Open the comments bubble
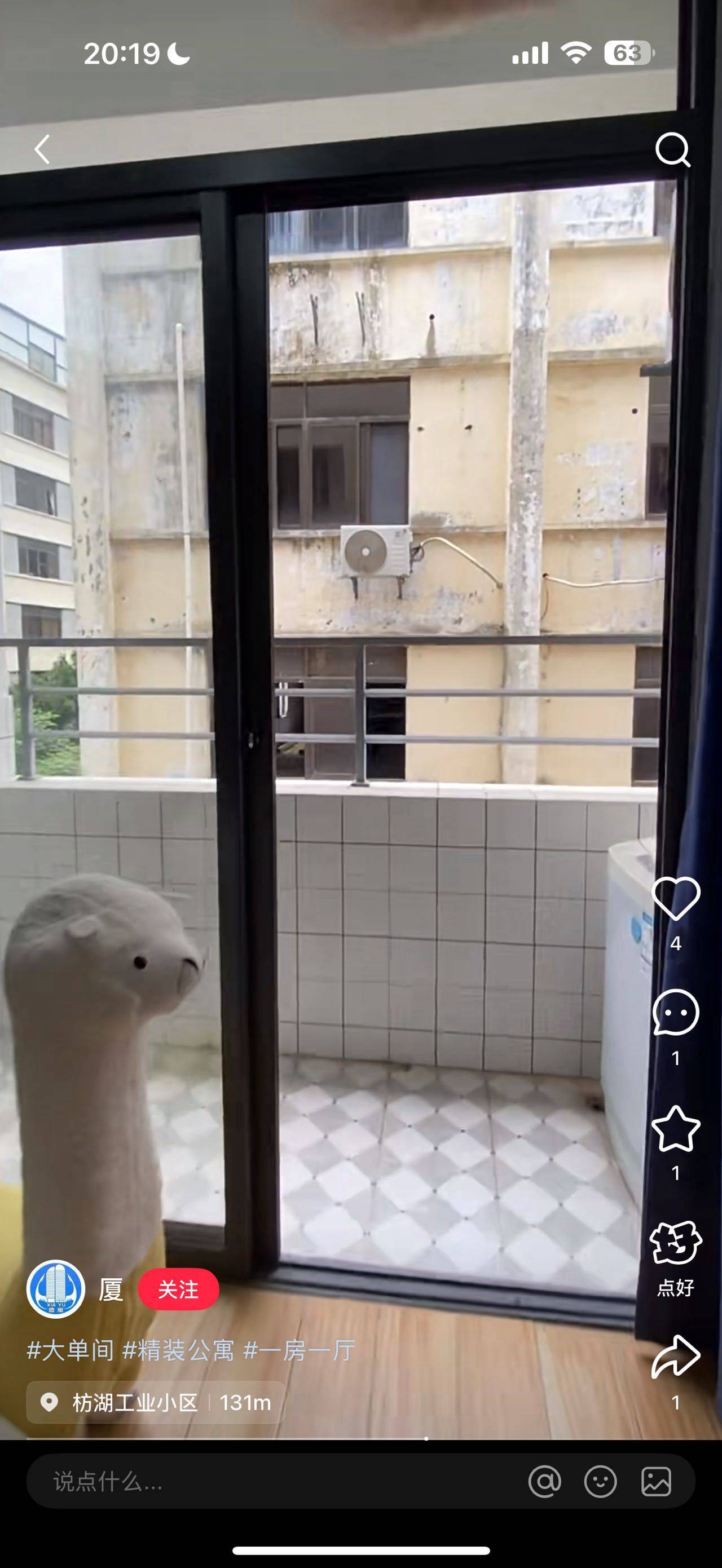 click(676, 1013)
